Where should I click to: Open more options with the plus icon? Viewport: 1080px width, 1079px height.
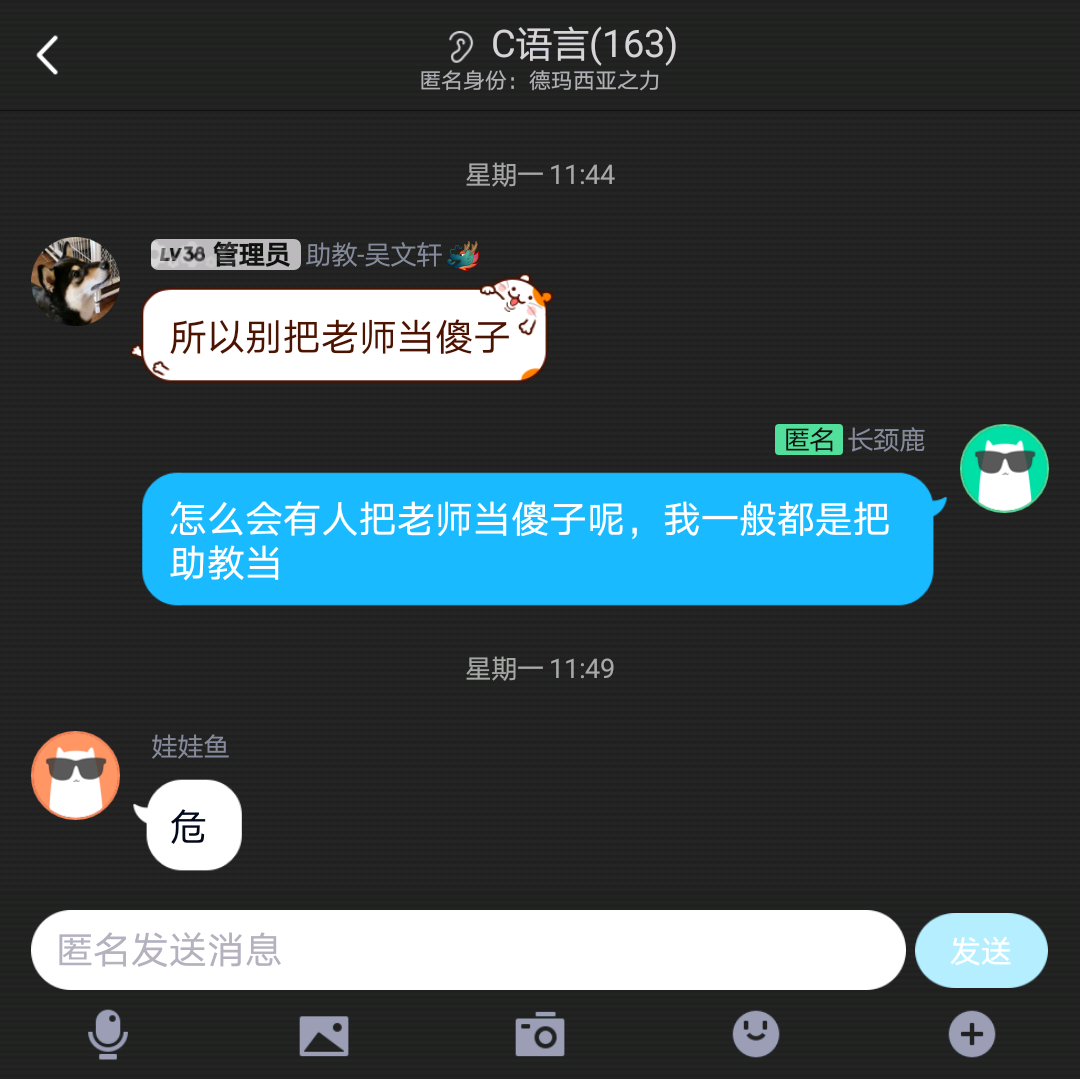[971, 1034]
